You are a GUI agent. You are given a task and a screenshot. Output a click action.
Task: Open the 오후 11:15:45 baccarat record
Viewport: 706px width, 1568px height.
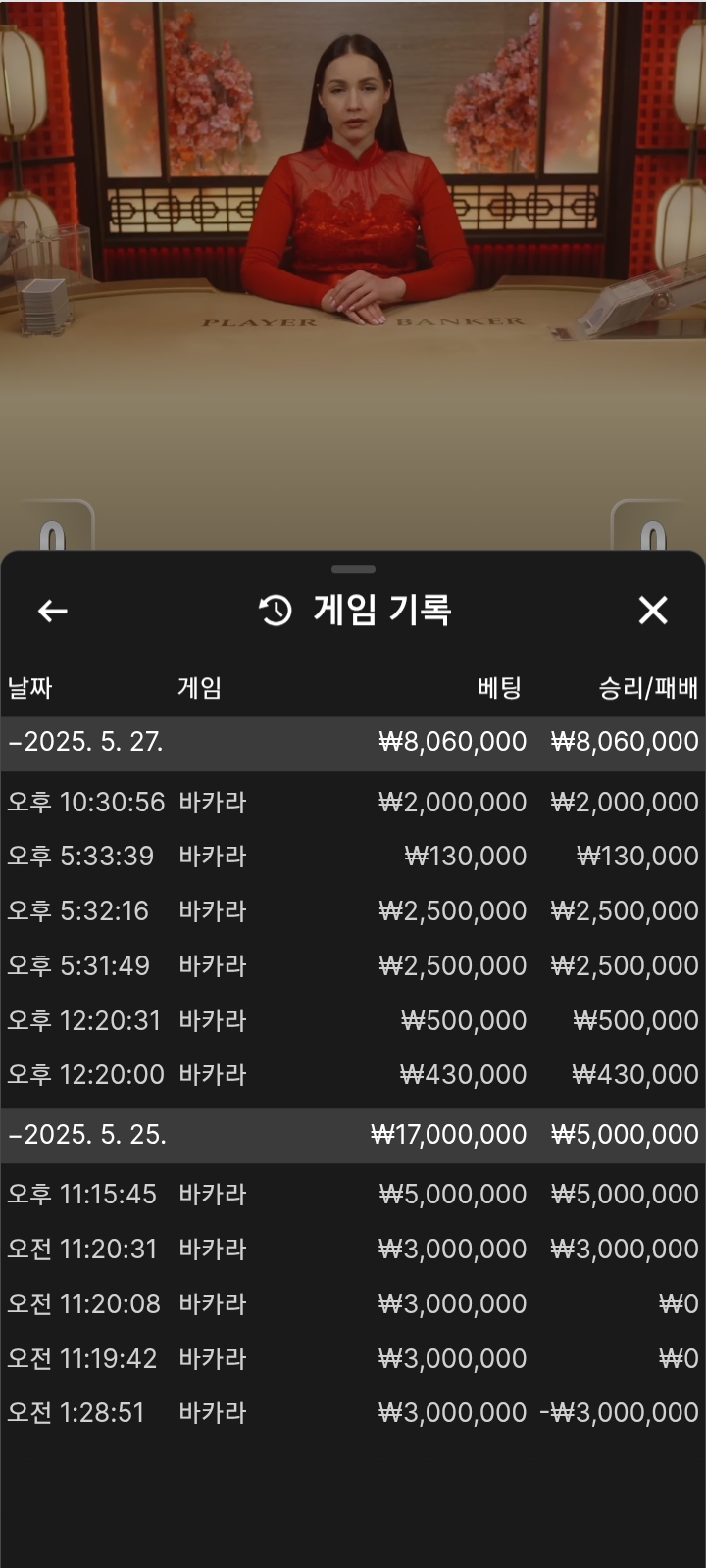(353, 1195)
